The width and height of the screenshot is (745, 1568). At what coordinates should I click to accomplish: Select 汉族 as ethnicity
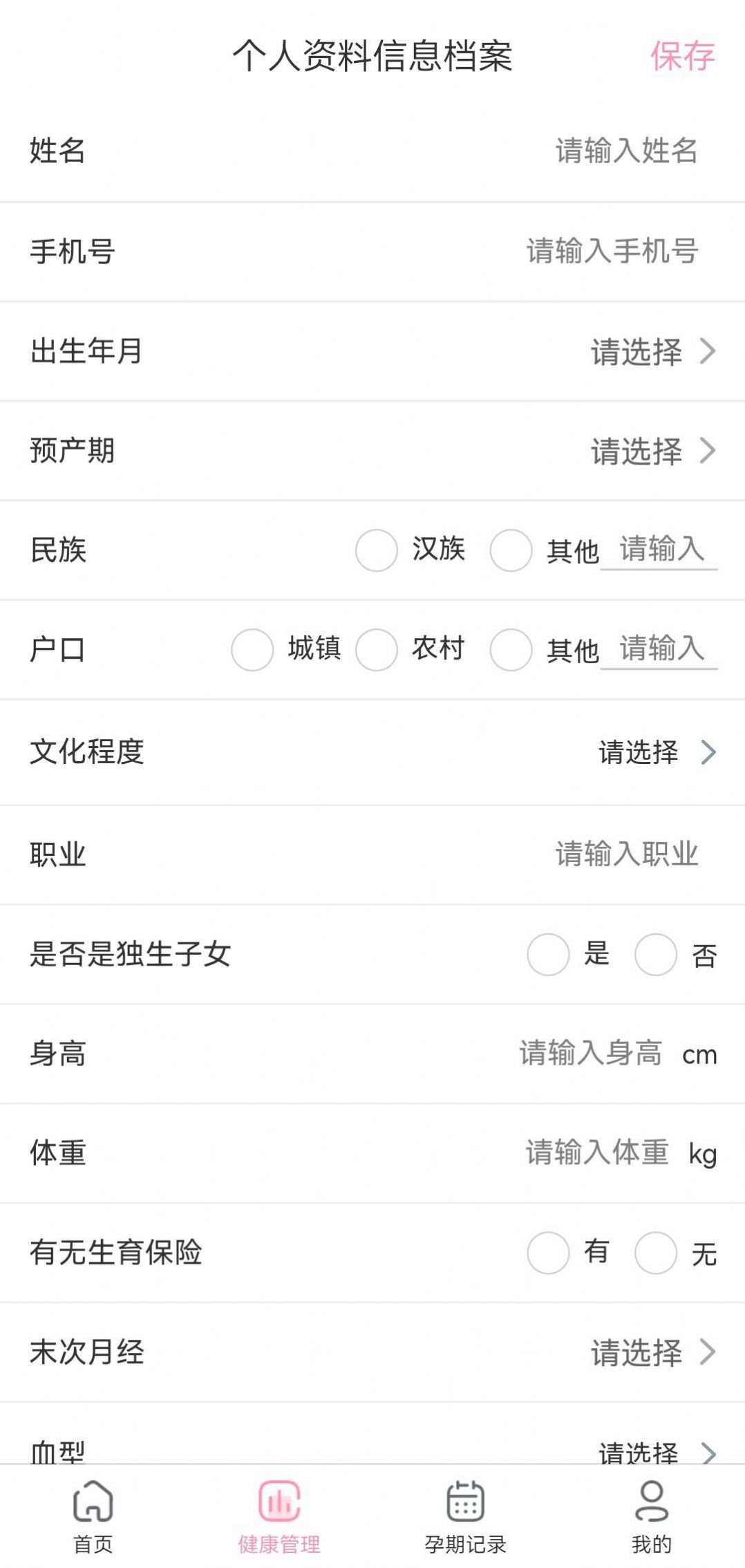pos(377,551)
